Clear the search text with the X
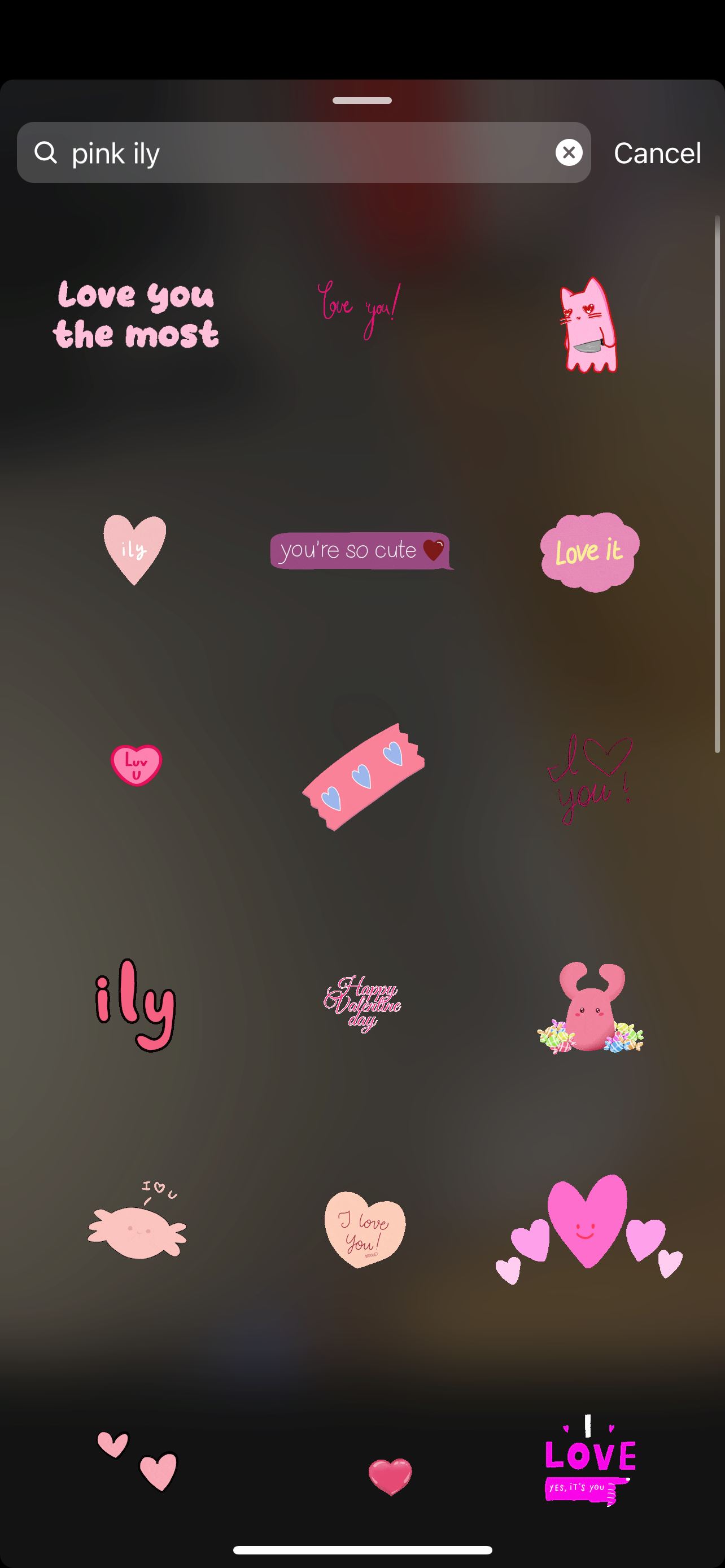The width and height of the screenshot is (725, 1568). click(x=569, y=153)
